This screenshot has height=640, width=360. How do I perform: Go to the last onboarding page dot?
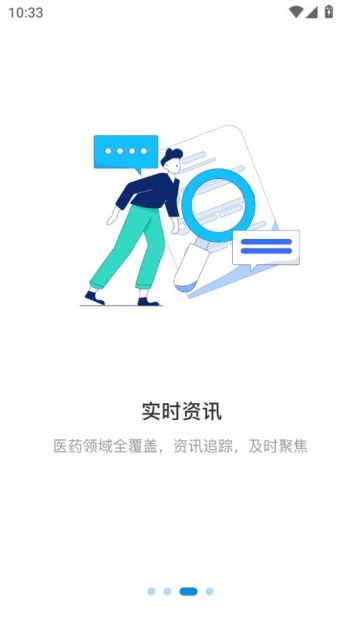tap(209, 591)
